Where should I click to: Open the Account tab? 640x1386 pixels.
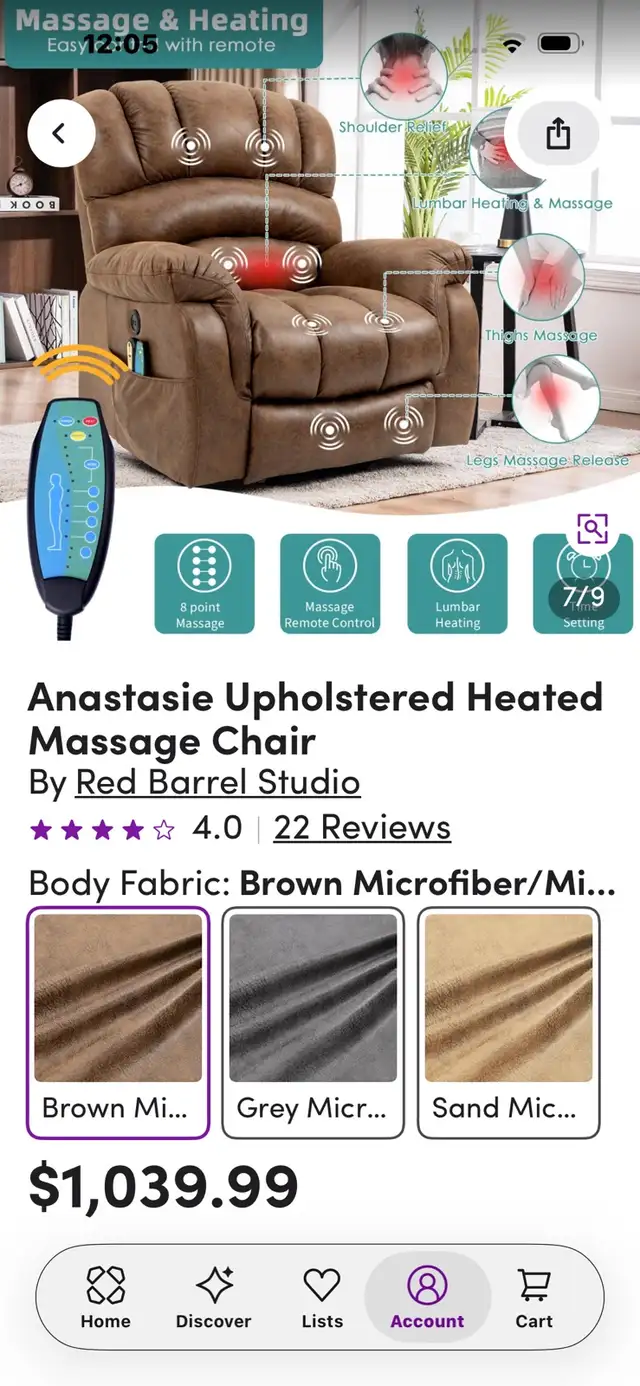427,1297
